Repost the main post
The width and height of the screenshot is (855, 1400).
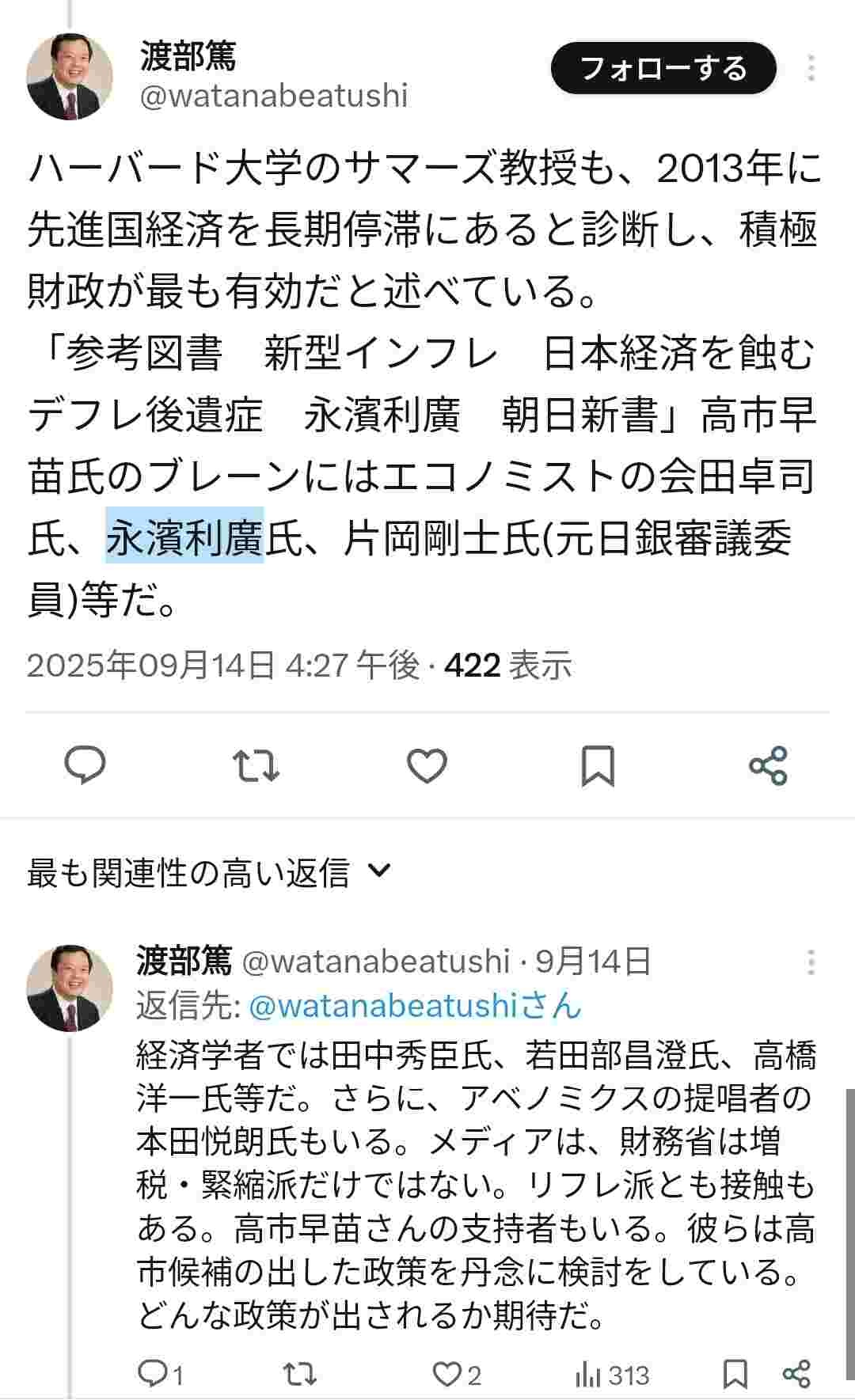[256, 765]
